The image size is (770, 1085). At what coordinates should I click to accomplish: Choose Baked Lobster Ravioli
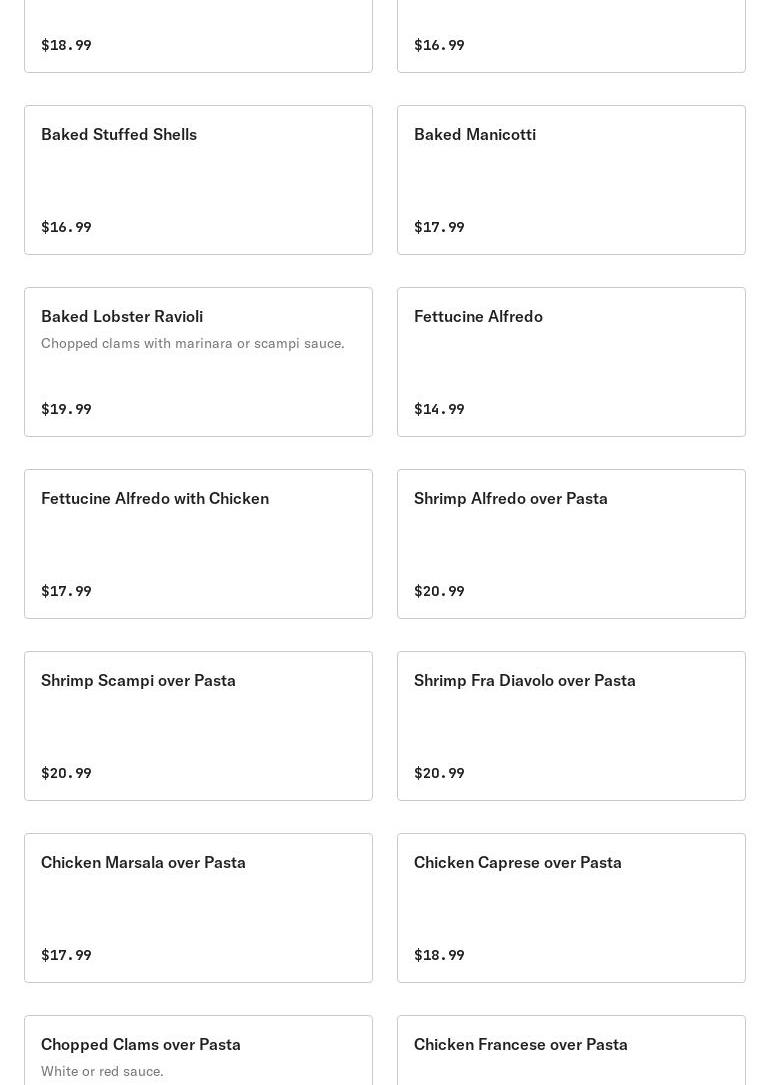pyautogui.click(x=198, y=362)
